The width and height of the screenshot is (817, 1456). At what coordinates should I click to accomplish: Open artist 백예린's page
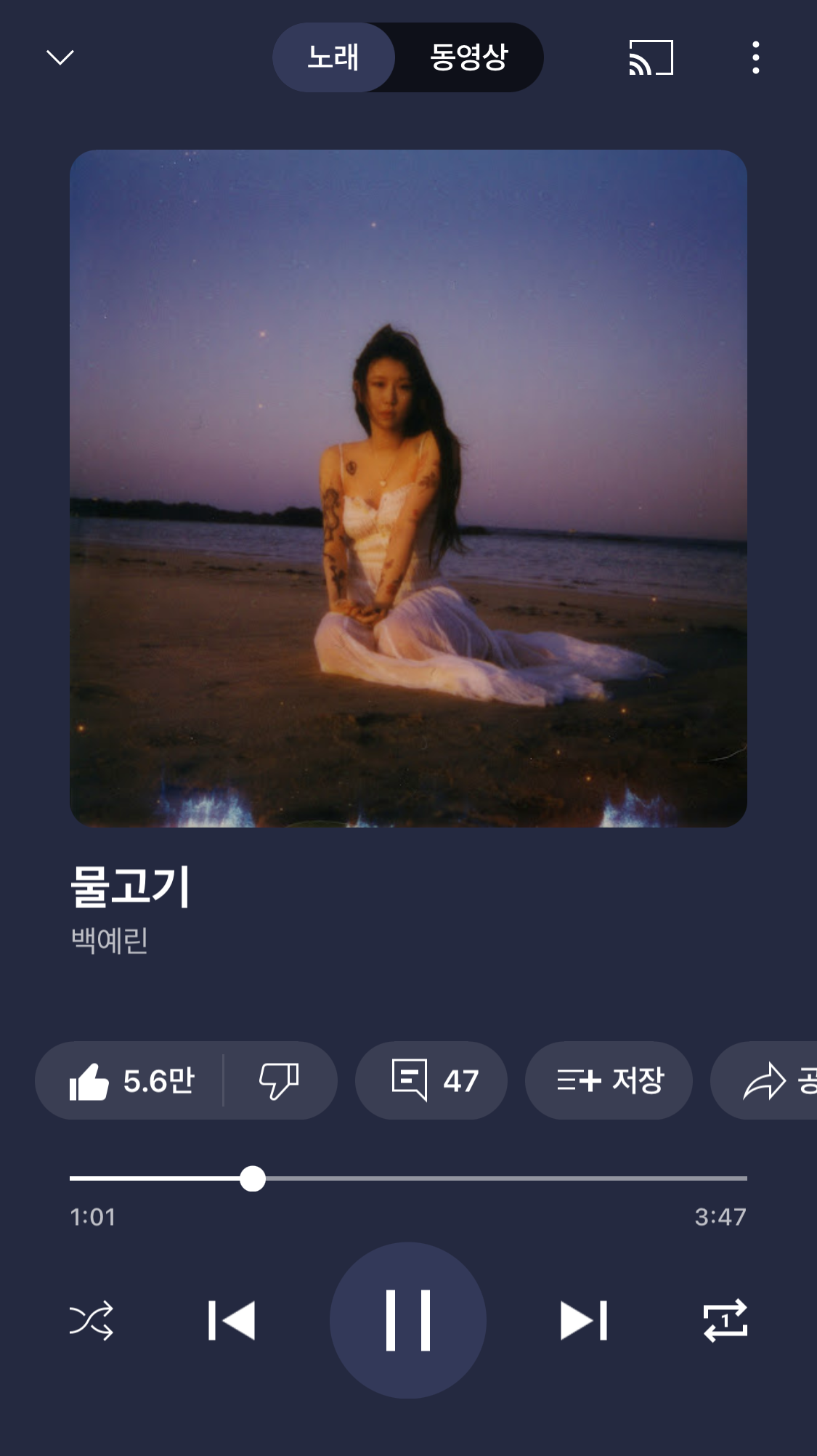click(x=110, y=940)
